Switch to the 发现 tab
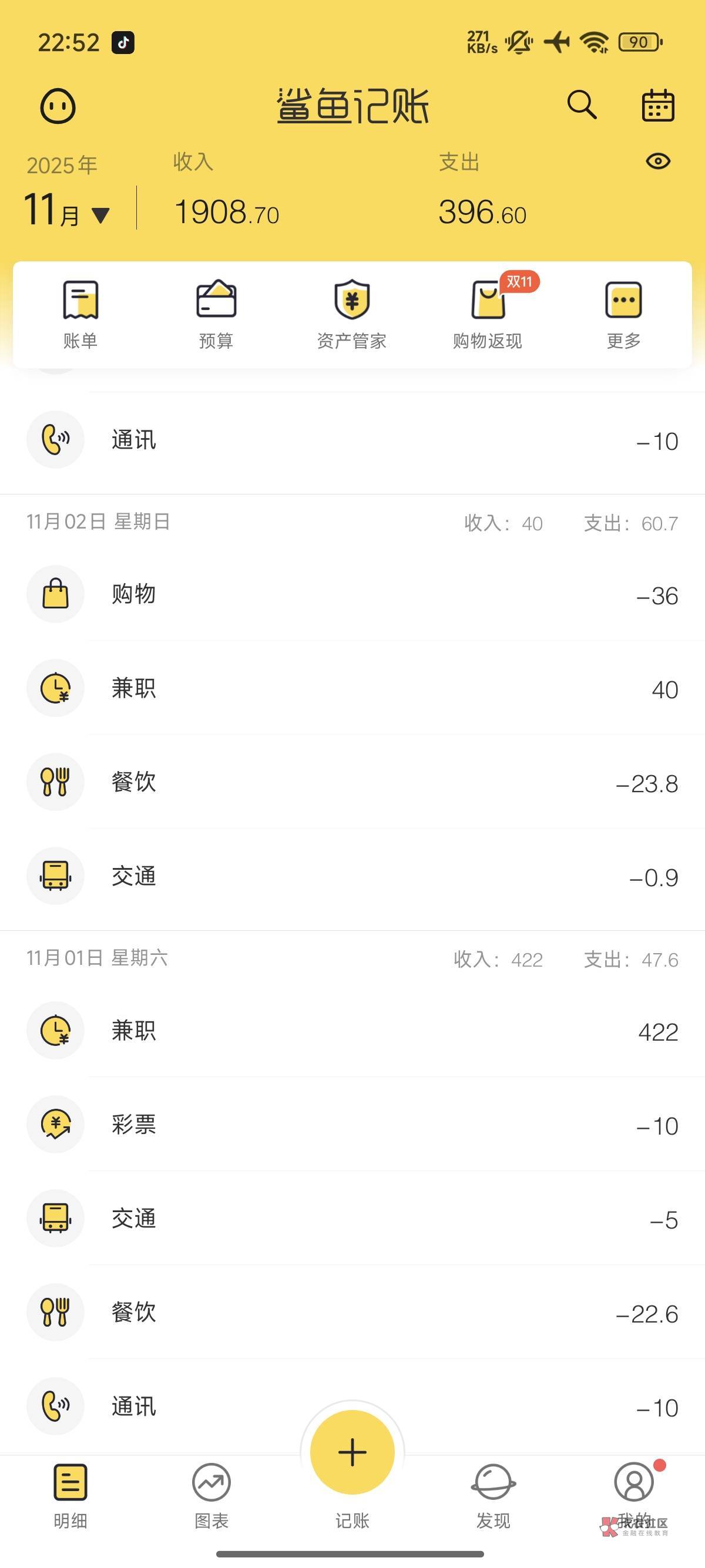705x1568 pixels. point(493,1495)
